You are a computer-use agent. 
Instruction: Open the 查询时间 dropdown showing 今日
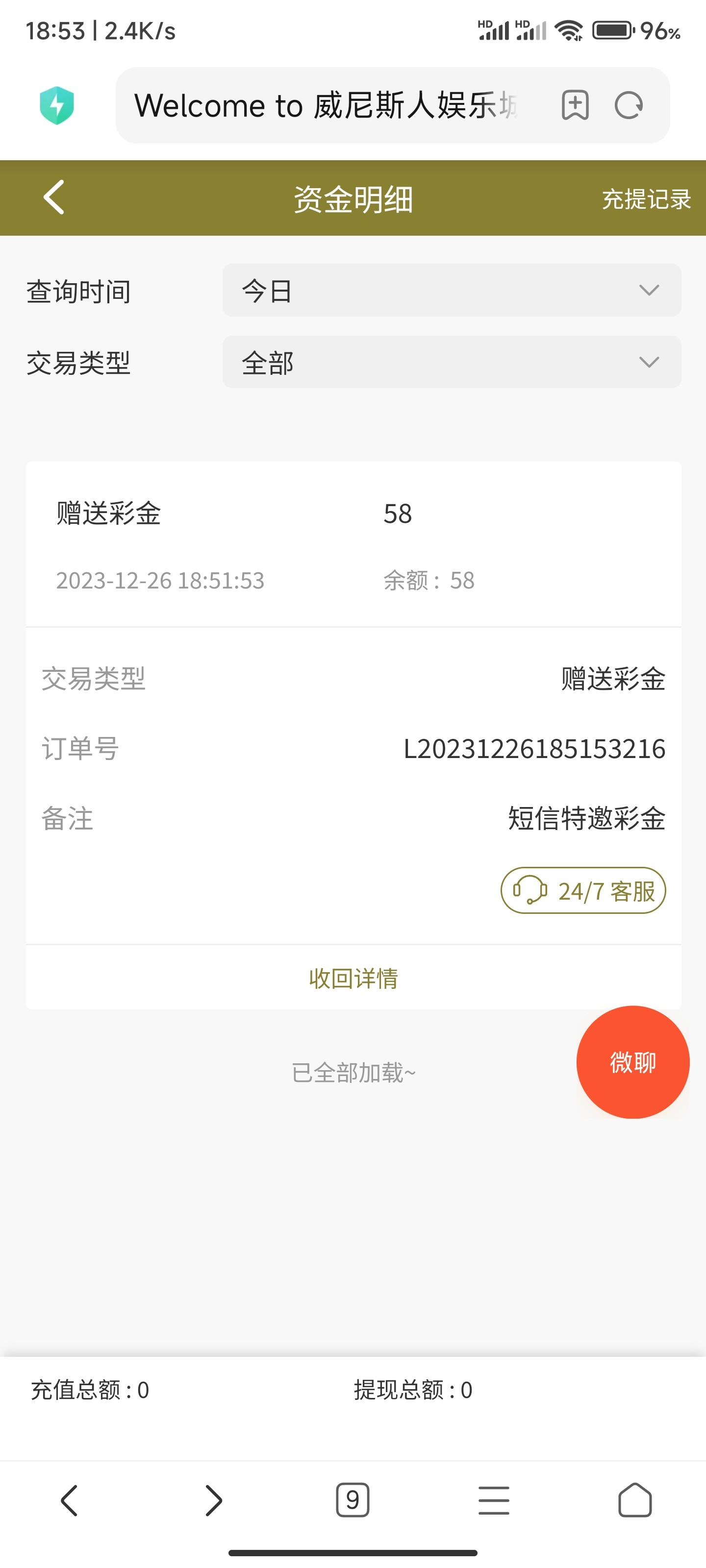[x=451, y=291]
